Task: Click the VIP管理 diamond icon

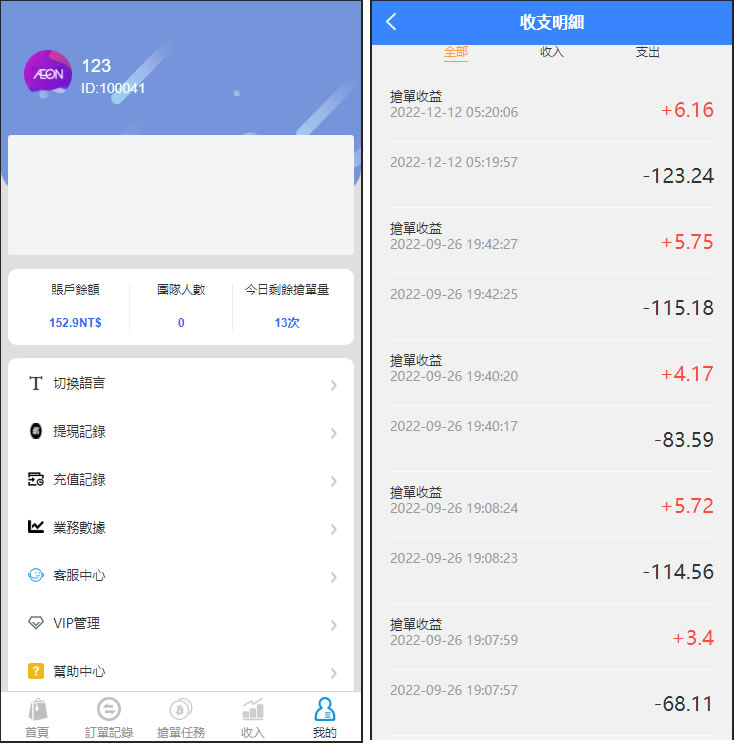Action: (34, 623)
